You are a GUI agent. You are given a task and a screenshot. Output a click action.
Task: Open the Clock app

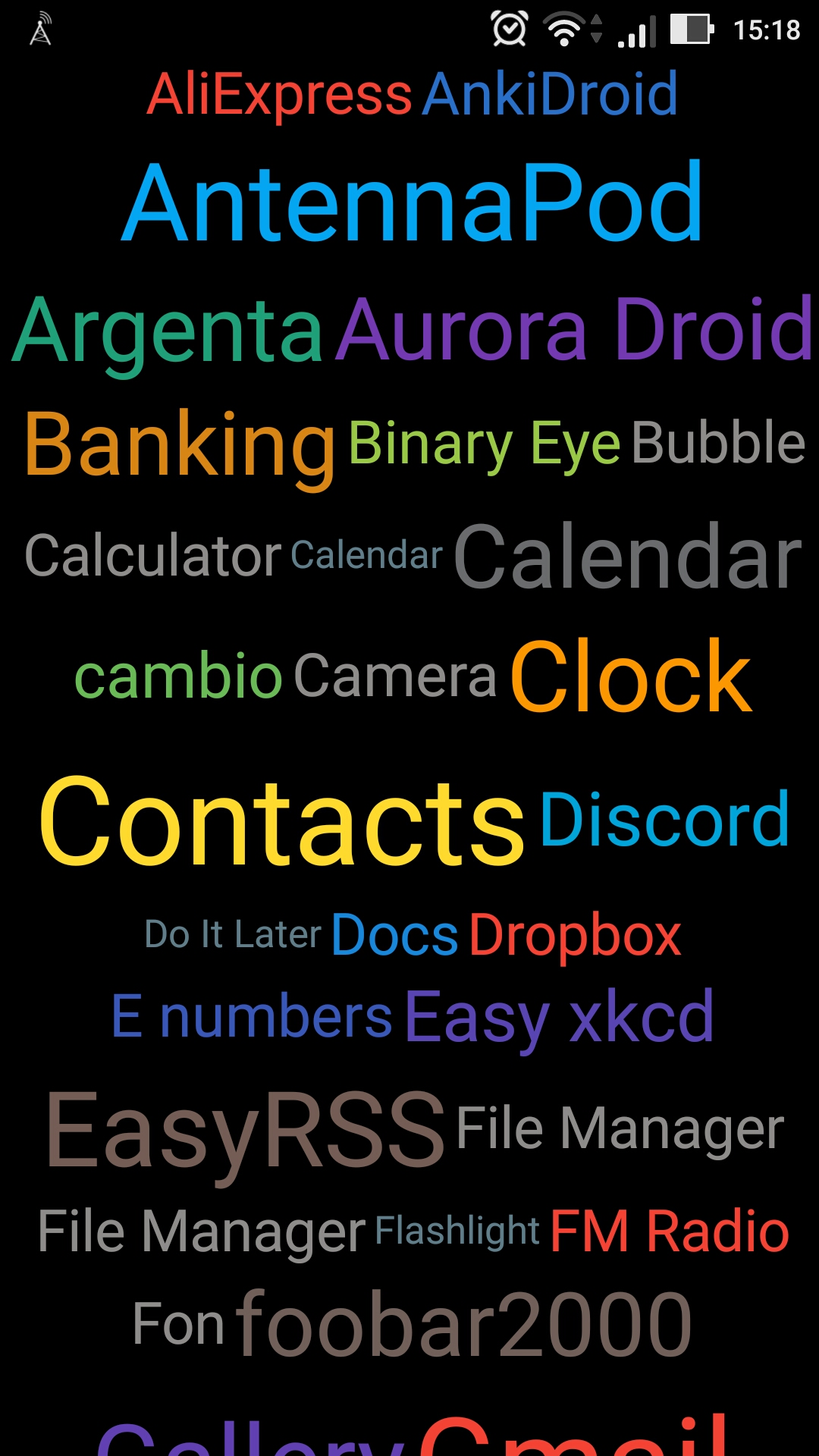pos(631,676)
